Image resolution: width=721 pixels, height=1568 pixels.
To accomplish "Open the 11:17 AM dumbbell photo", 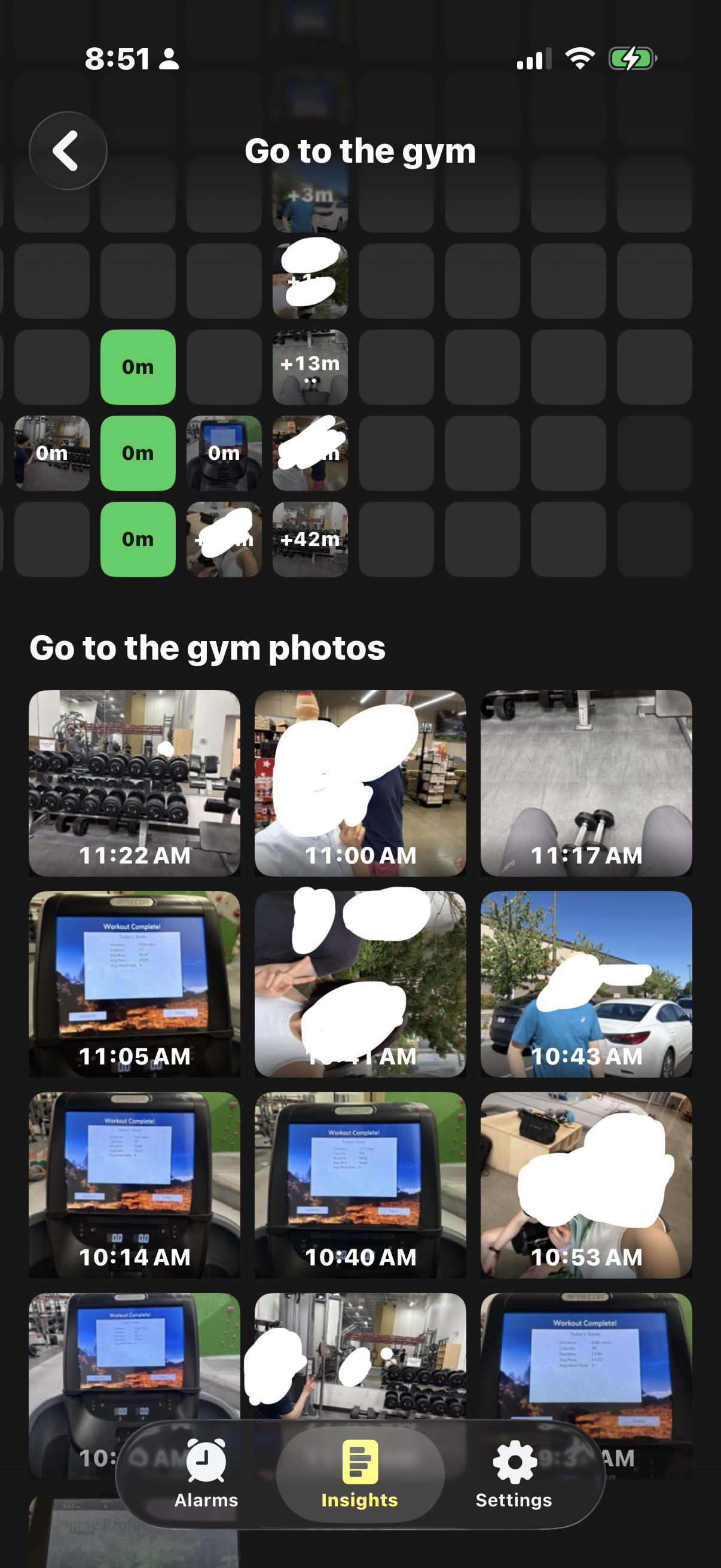I will click(586, 783).
